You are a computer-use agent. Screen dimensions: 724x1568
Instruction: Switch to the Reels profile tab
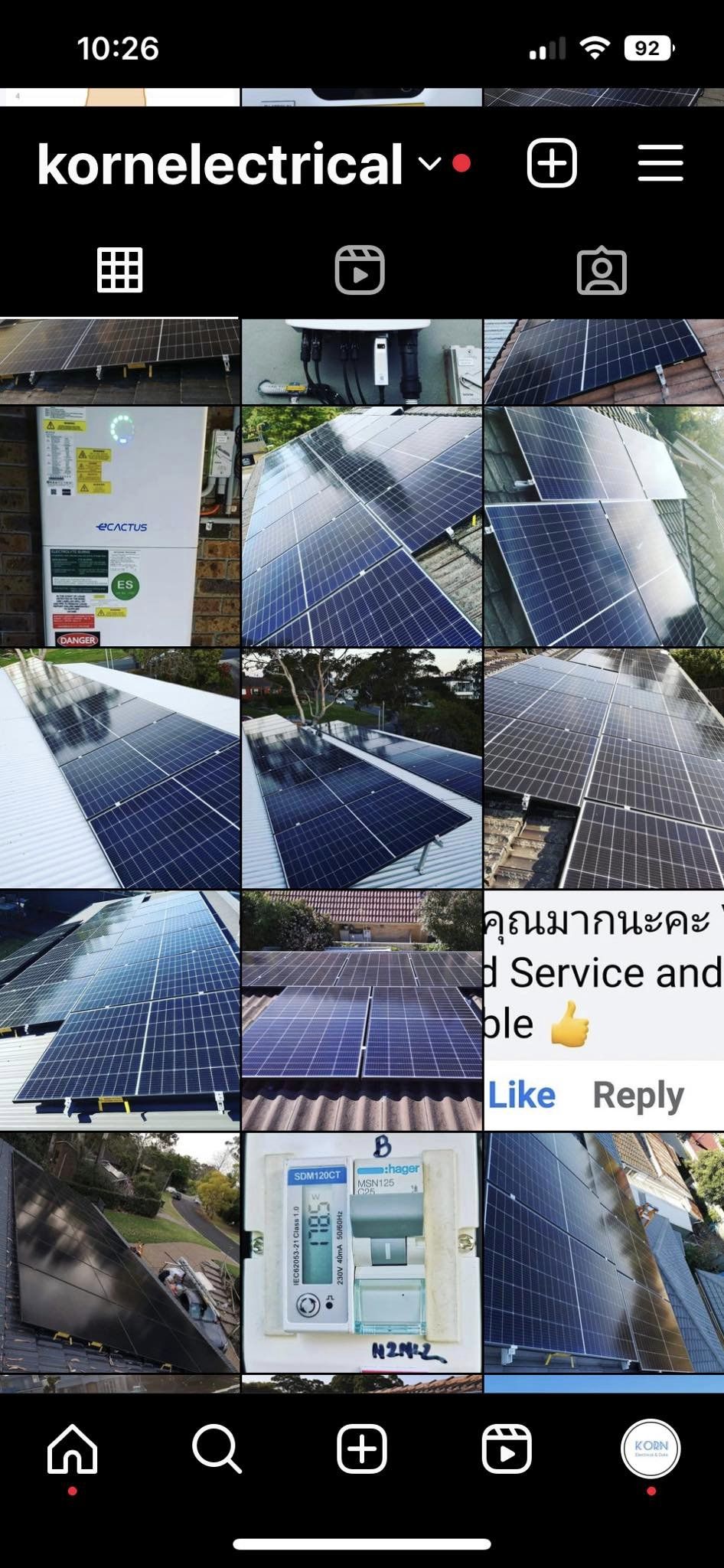pos(360,270)
